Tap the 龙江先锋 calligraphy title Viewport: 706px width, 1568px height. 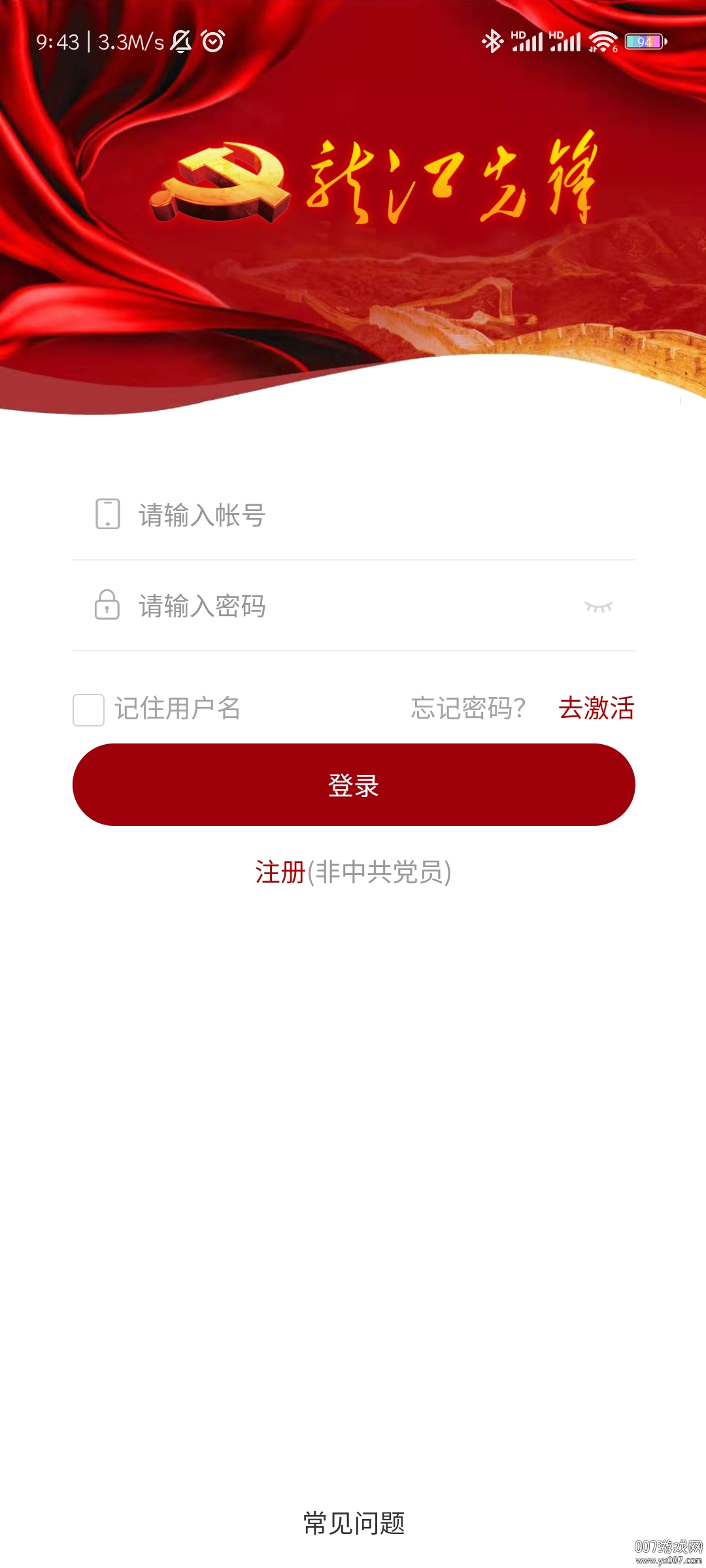pos(458,180)
